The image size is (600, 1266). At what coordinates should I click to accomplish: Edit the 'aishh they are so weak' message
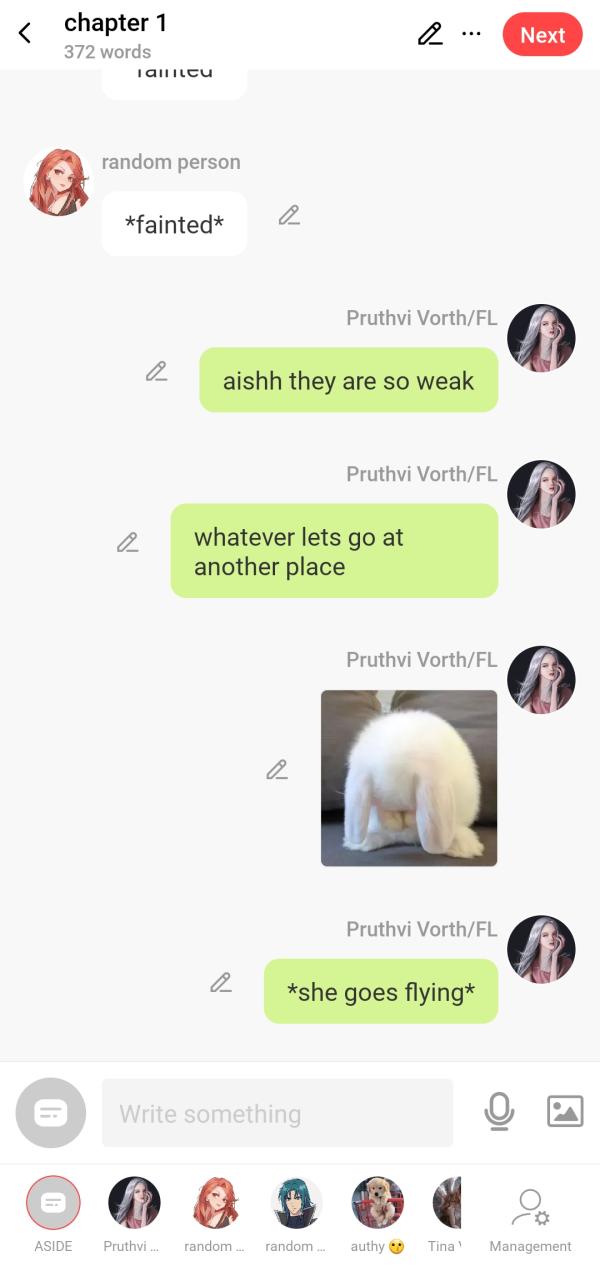156,372
